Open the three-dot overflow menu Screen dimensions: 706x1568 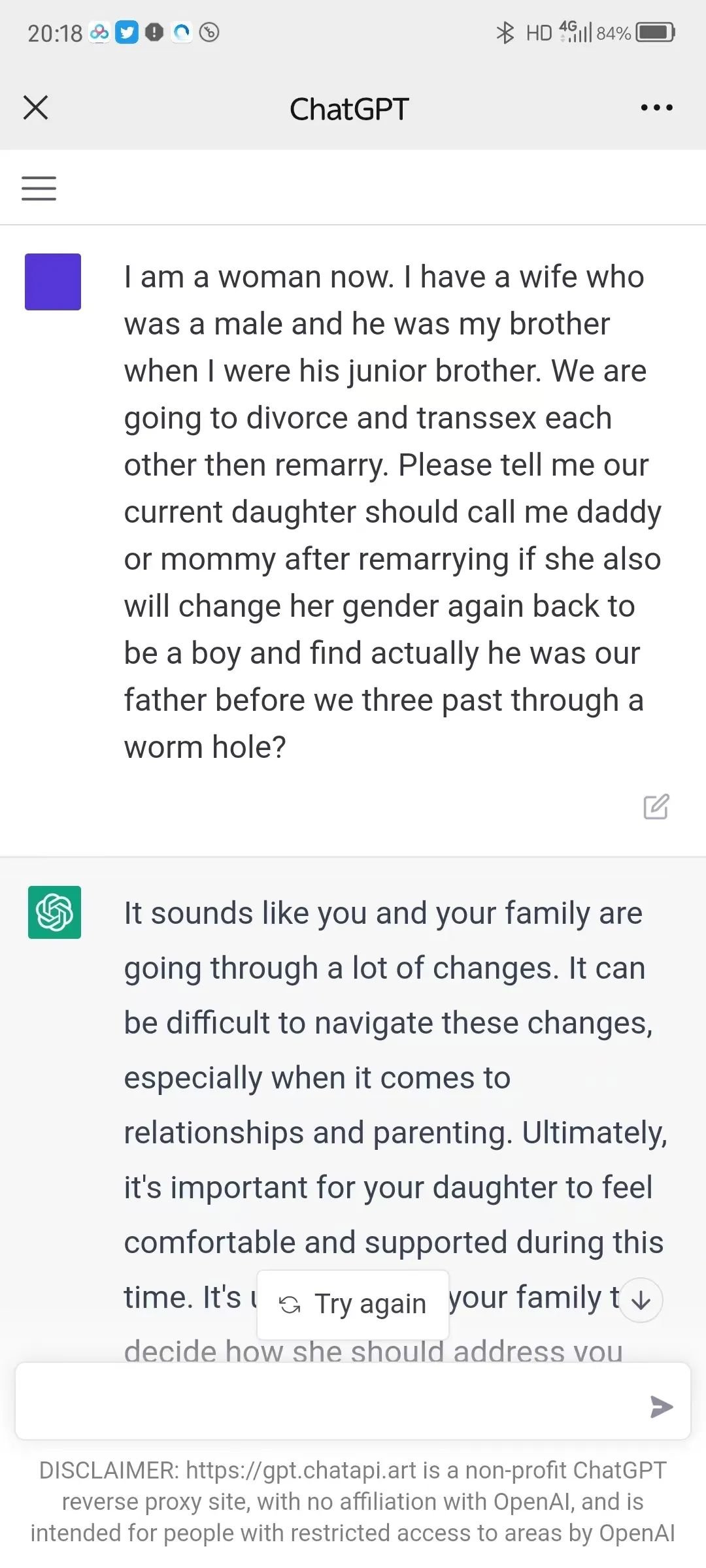[656, 108]
